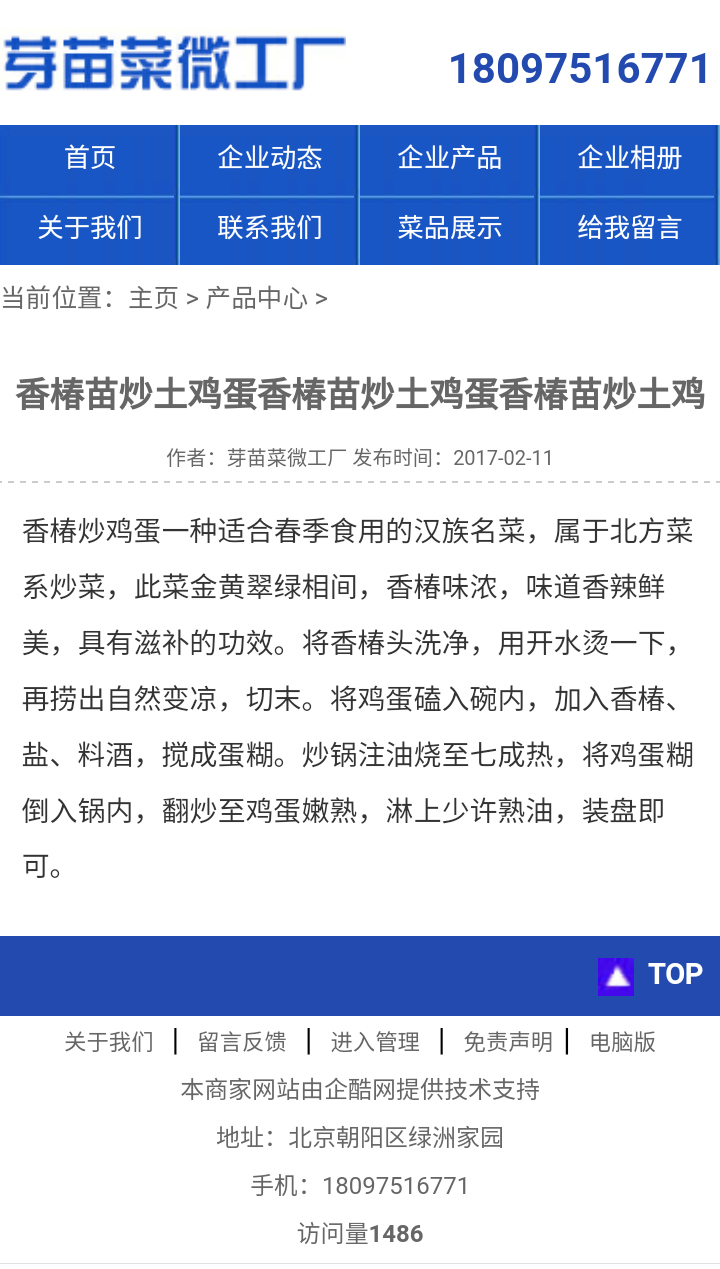The height and width of the screenshot is (1269, 720).
Task: Open 关于我们 in the navigation grid
Action: (x=90, y=228)
